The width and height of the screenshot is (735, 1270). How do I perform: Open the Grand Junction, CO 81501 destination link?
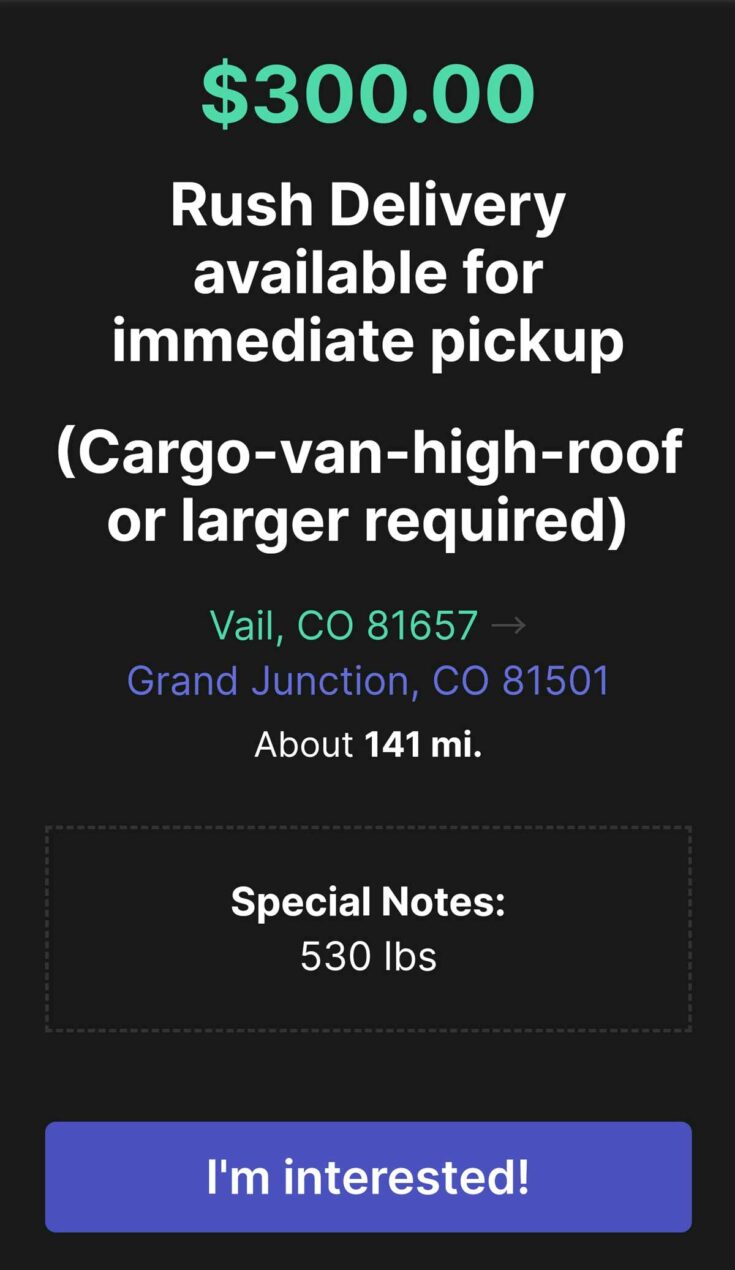tap(368, 680)
